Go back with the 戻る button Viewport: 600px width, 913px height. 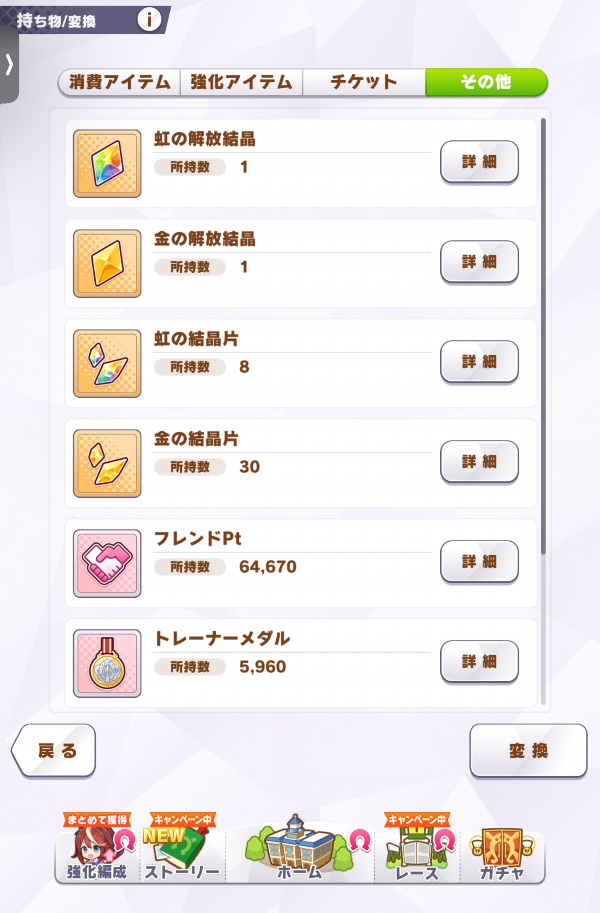point(54,751)
